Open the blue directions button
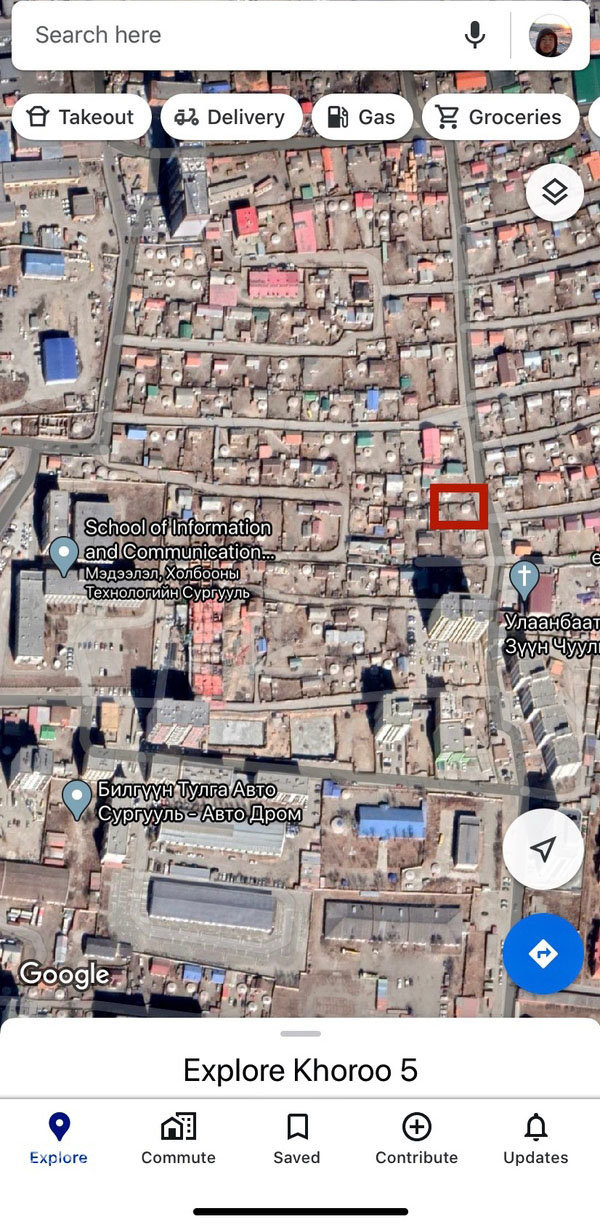600x1227 pixels. point(543,953)
